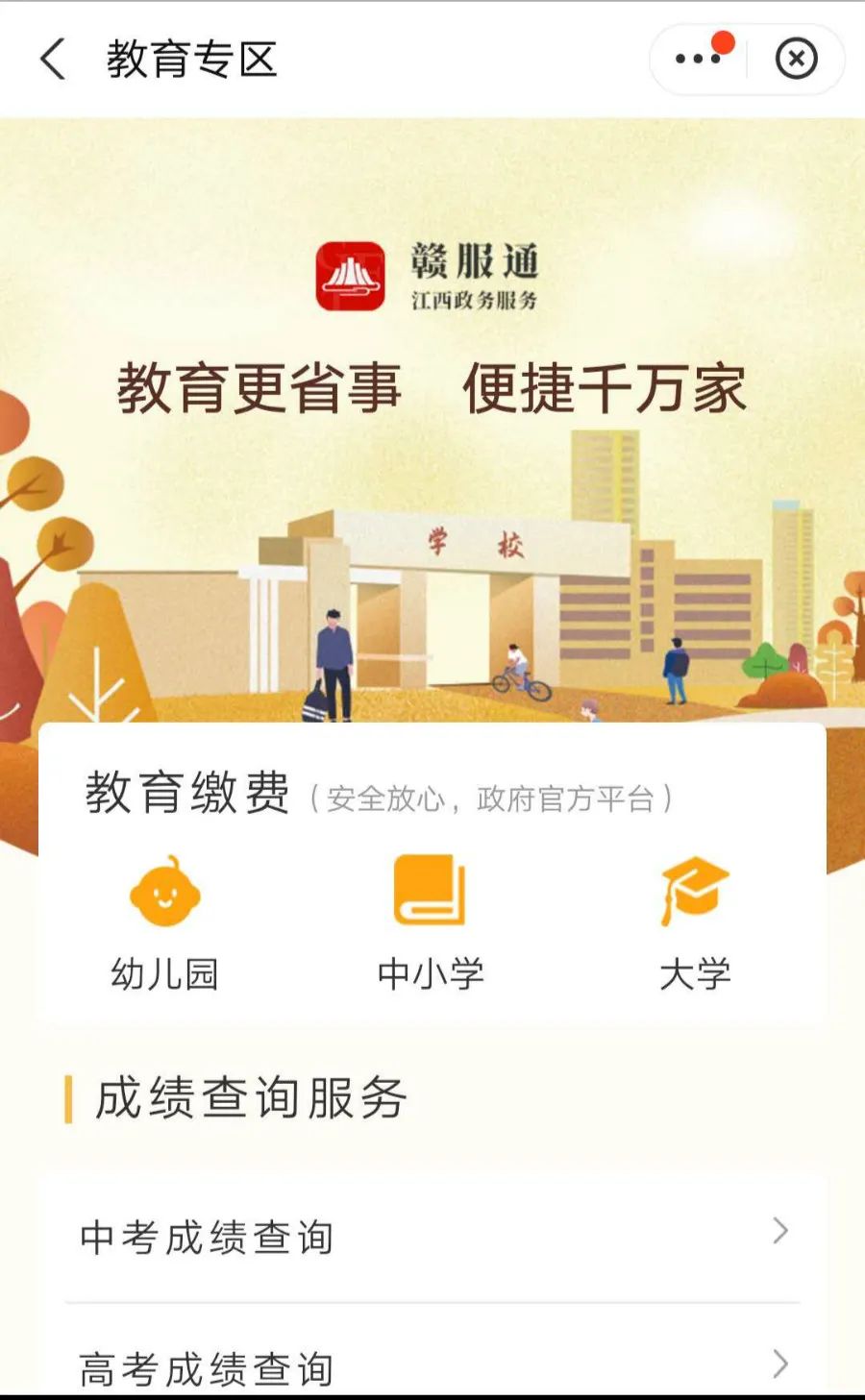Open 高考成绩查询 score lookup
Screen dimensions: 865x1400
click(x=204, y=1364)
